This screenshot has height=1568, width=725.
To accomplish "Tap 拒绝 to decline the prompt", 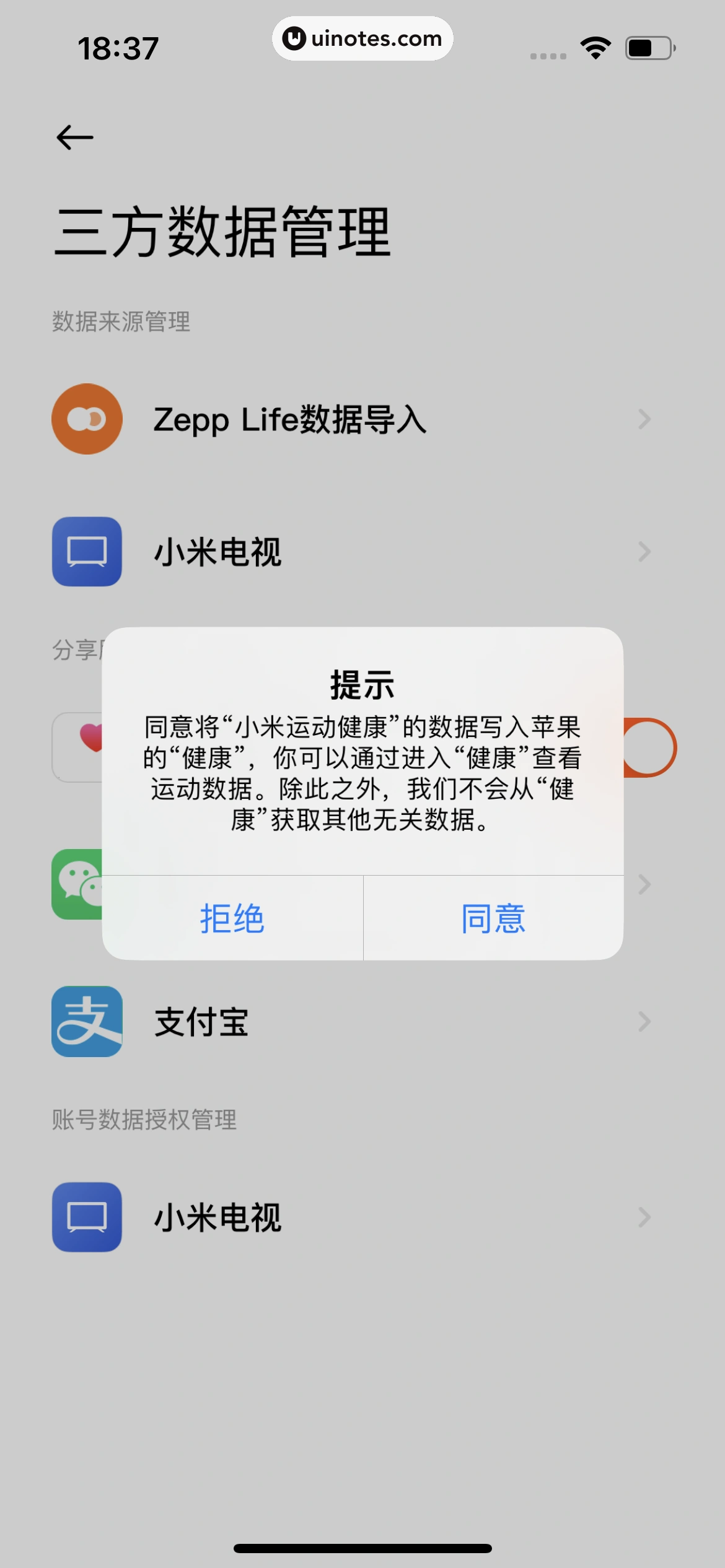I will [232, 918].
